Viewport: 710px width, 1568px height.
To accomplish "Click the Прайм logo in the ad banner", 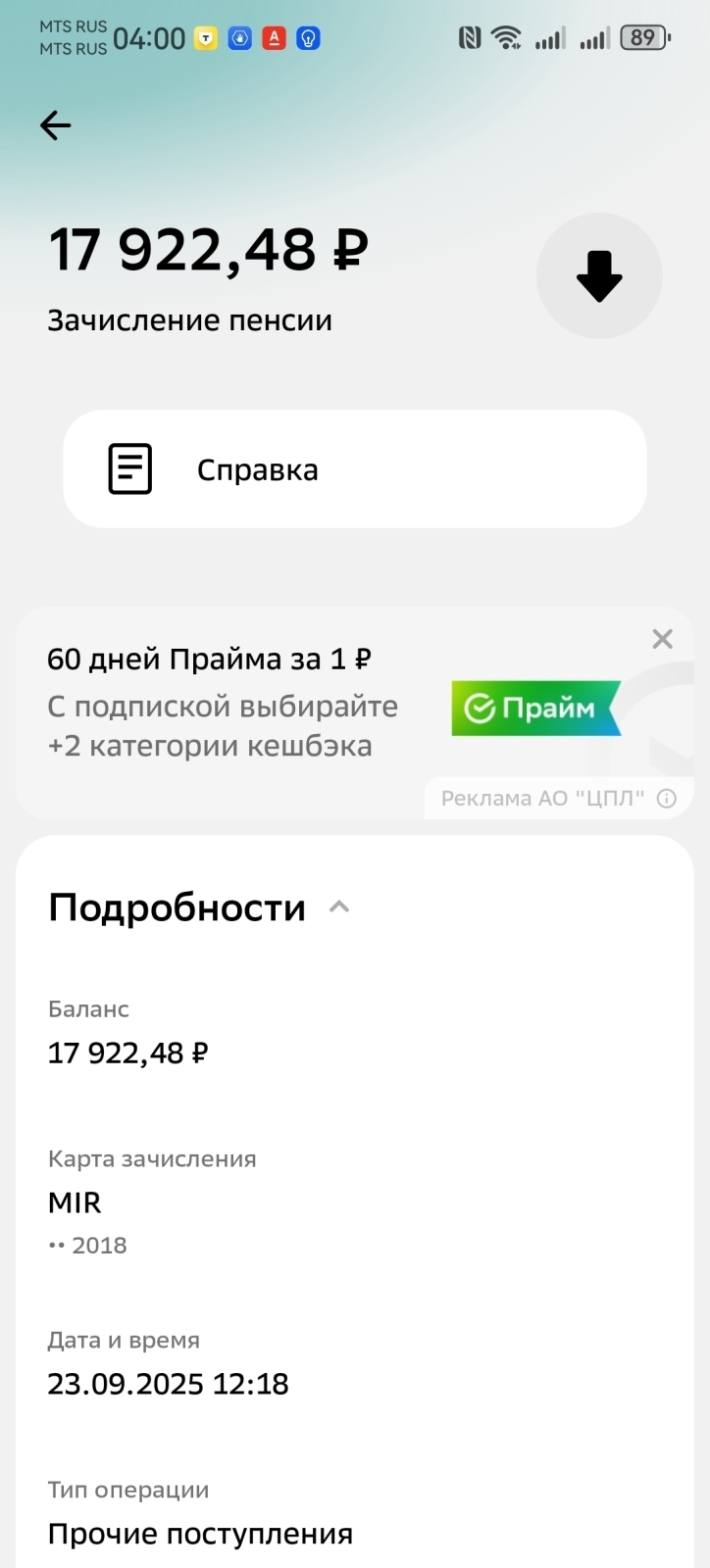I will (x=535, y=708).
